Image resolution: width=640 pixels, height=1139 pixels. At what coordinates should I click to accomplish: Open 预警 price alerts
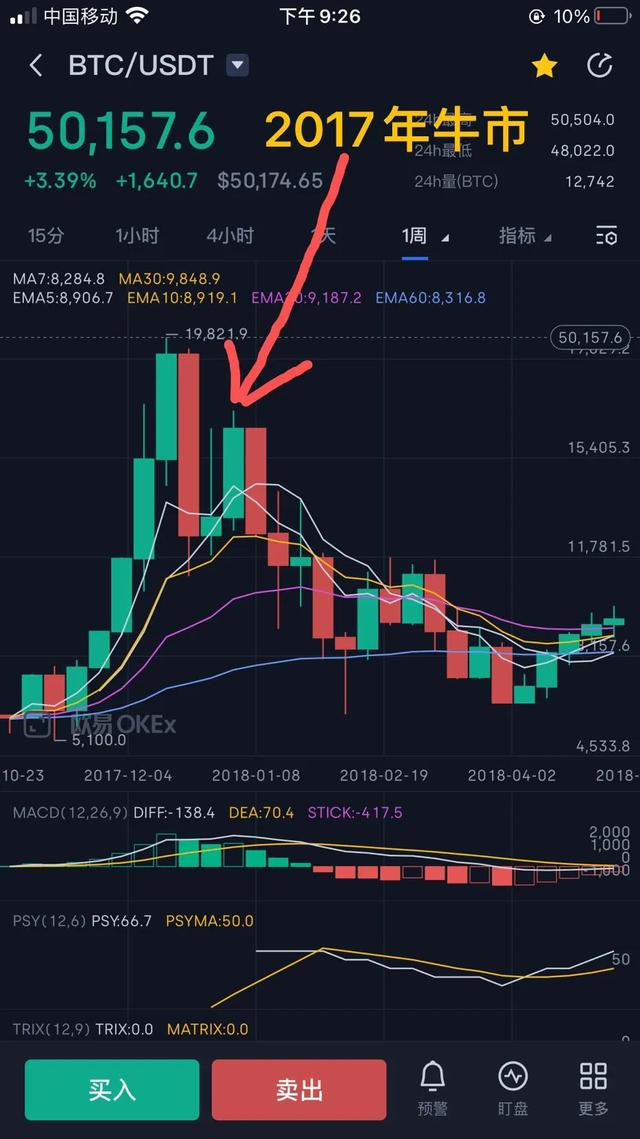pyautogui.click(x=432, y=1088)
